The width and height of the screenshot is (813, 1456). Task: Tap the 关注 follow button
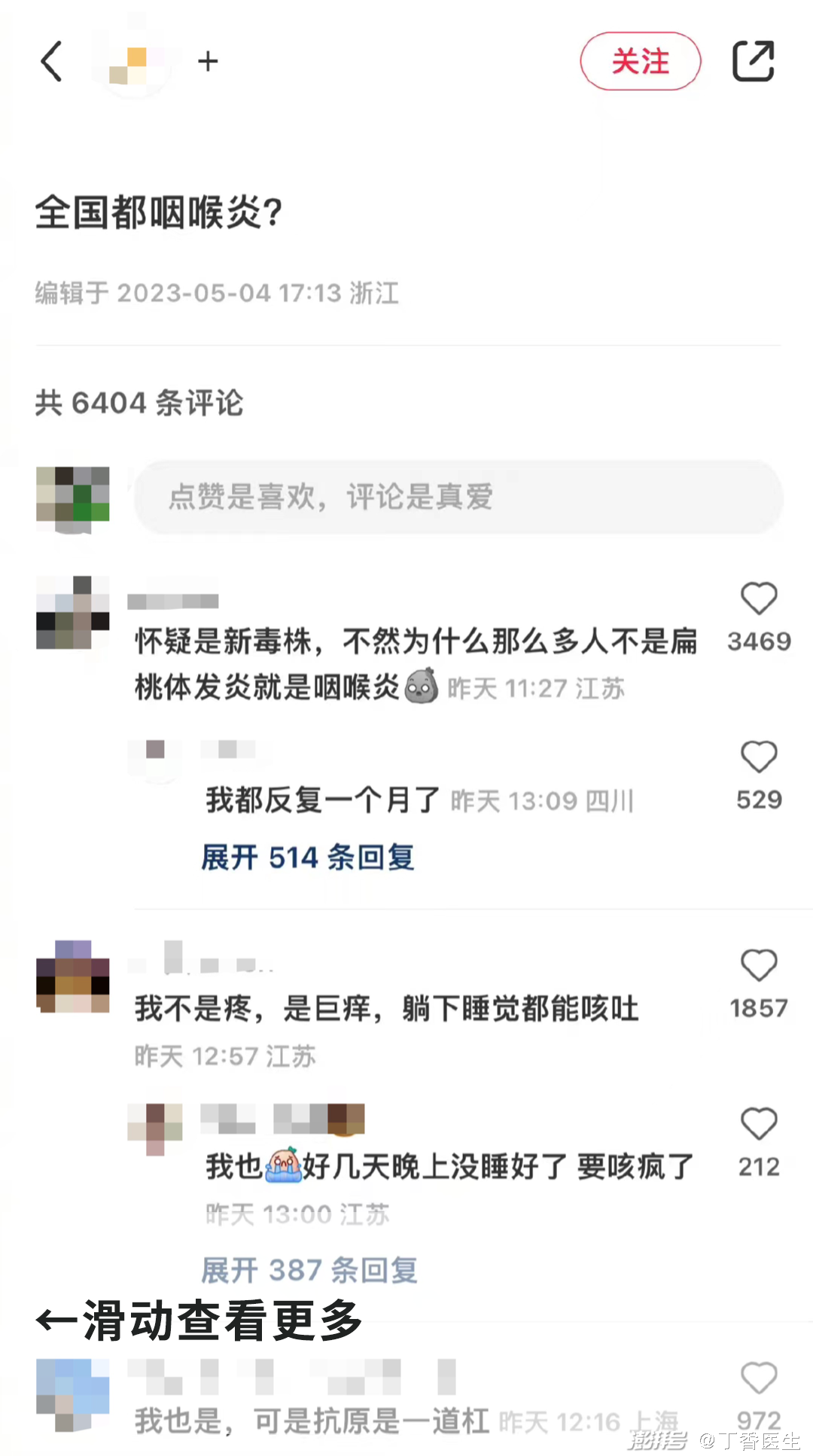pos(640,61)
